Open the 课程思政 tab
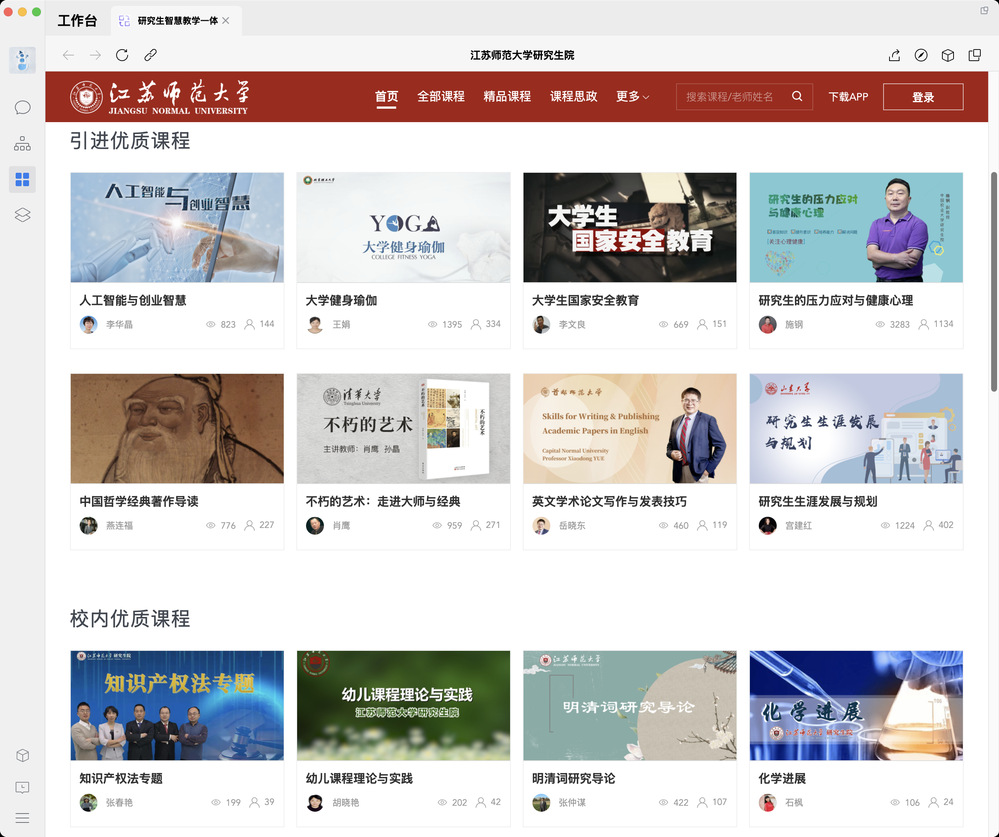This screenshot has height=837, width=999. point(573,97)
